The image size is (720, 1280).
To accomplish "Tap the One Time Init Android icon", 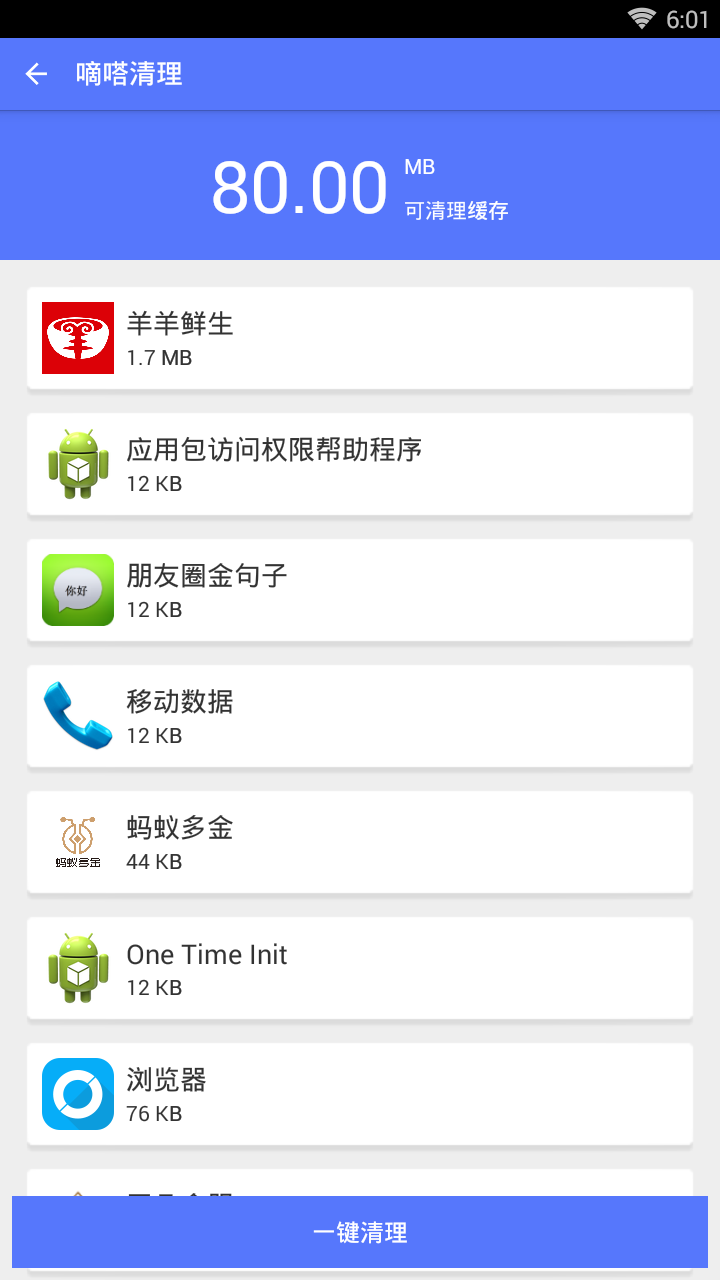I will pyautogui.click(x=77, y=967).
